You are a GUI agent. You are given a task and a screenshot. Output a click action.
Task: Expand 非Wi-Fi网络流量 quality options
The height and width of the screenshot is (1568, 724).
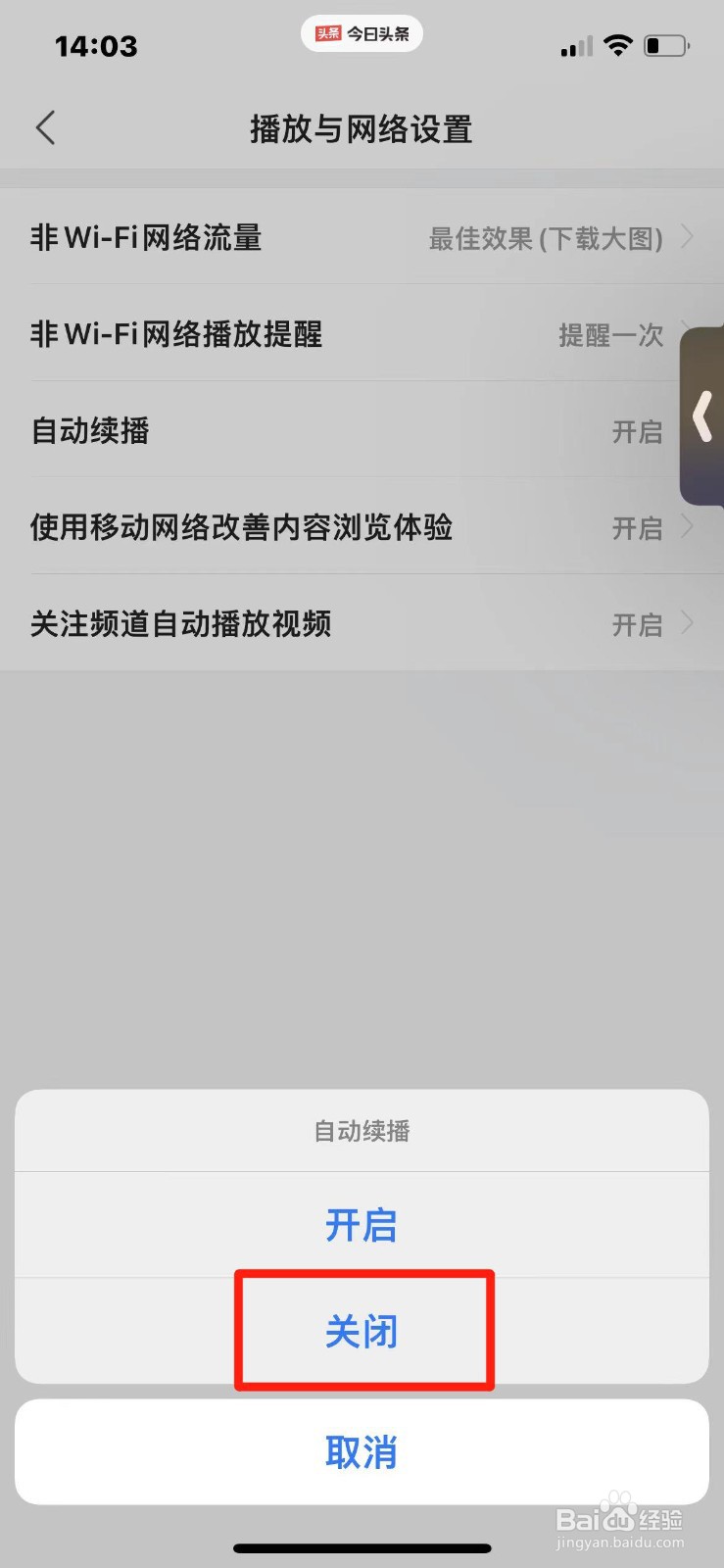click(x=362, y=238)
